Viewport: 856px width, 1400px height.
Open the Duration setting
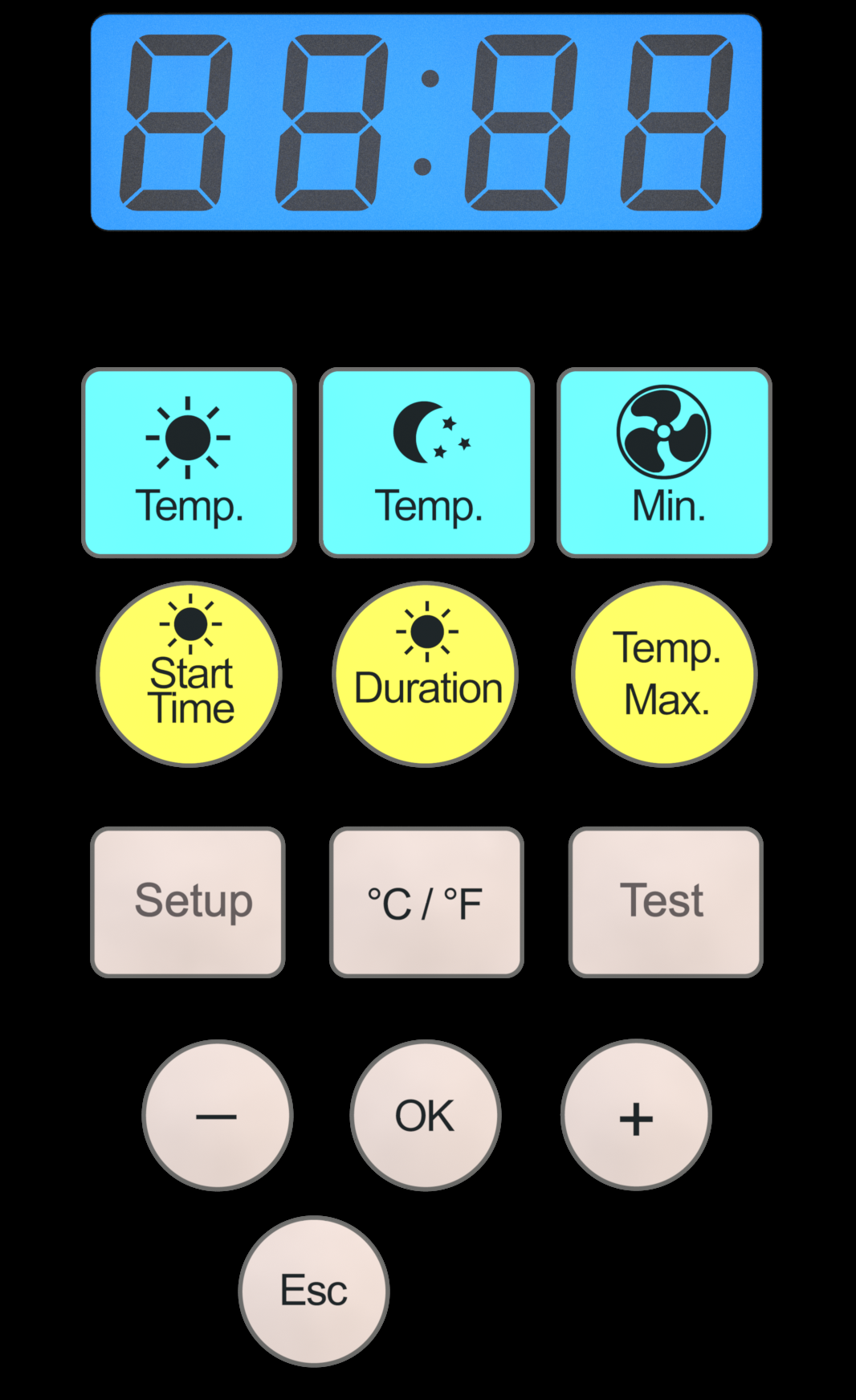pos(426,675)
